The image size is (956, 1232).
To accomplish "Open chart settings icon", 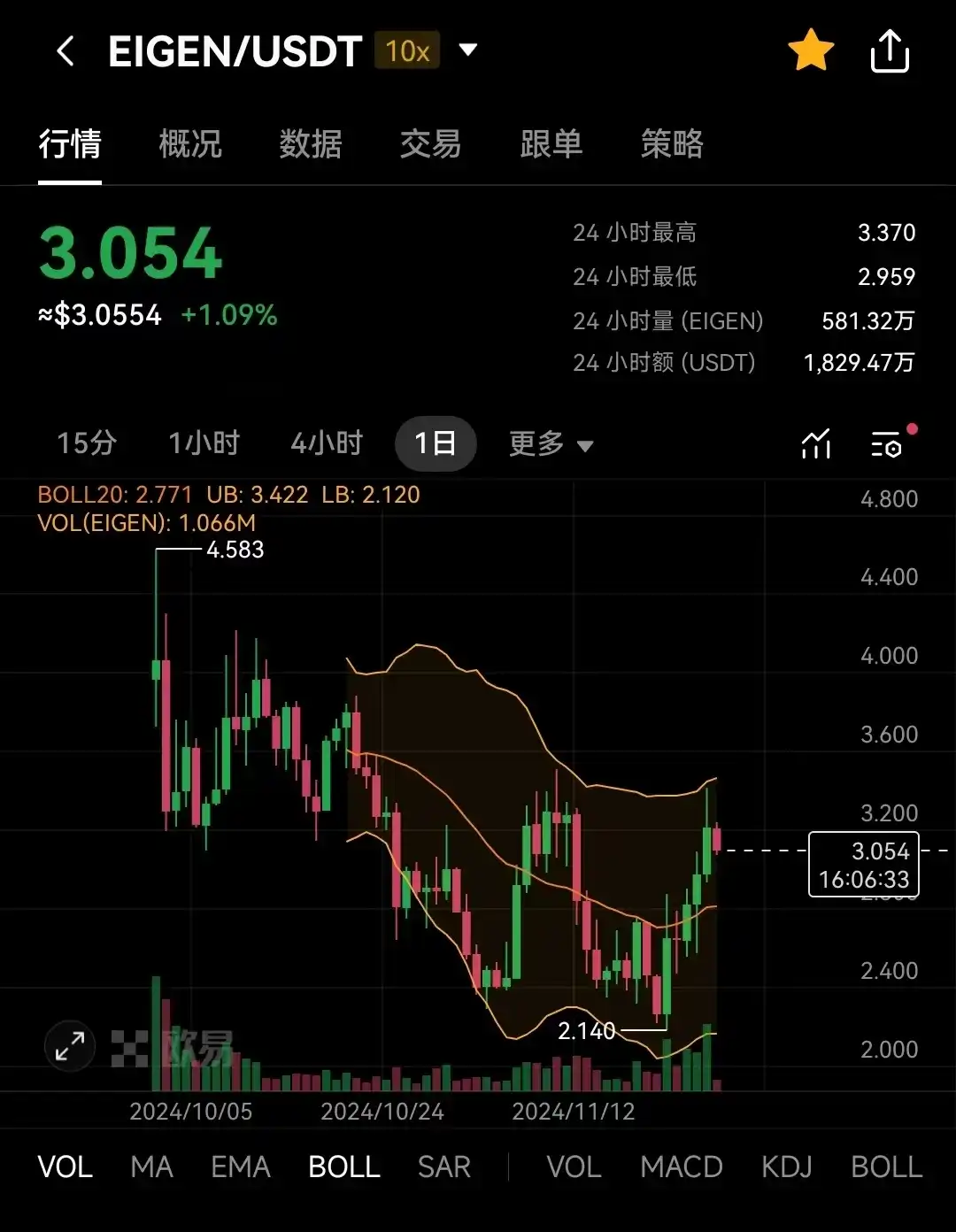I will 888,443.
